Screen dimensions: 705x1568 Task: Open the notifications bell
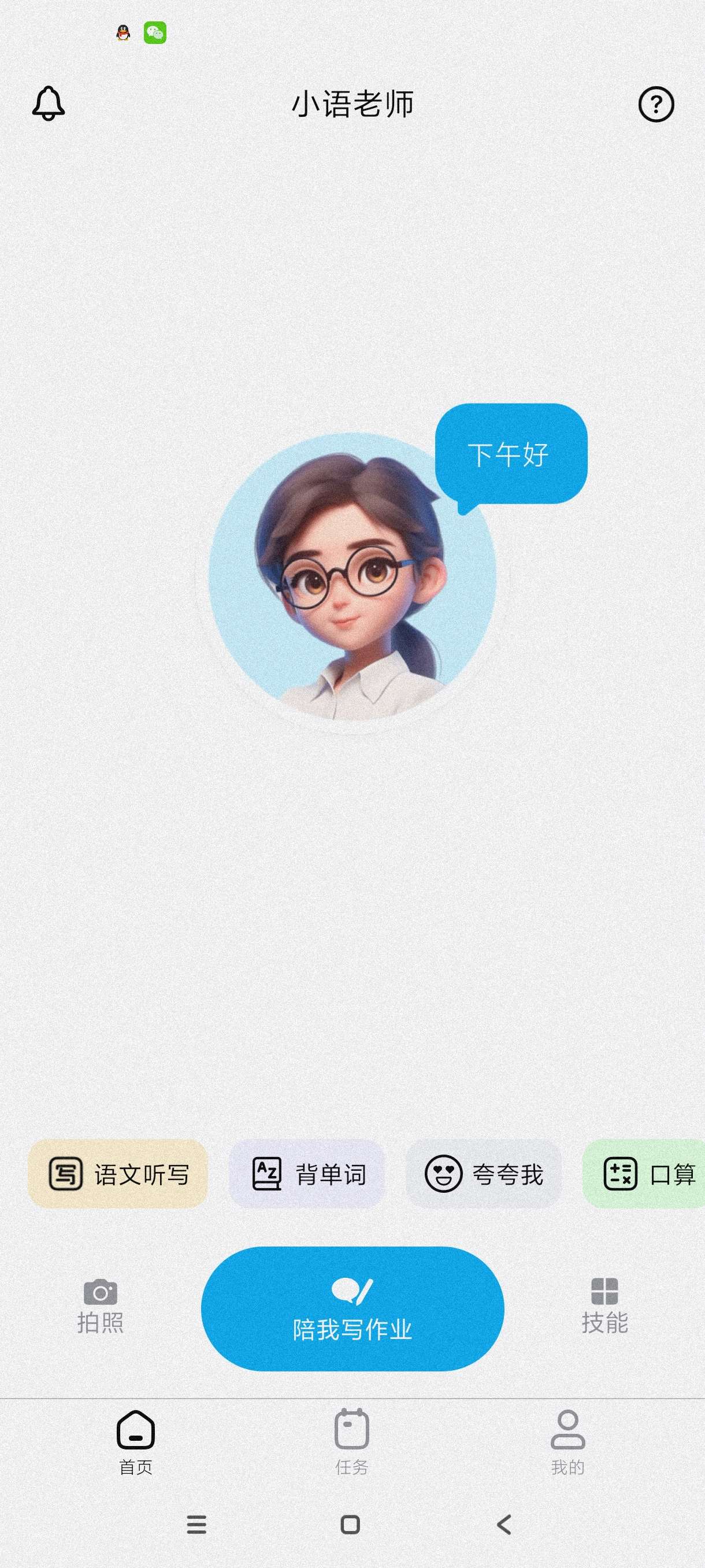point(48,103)
